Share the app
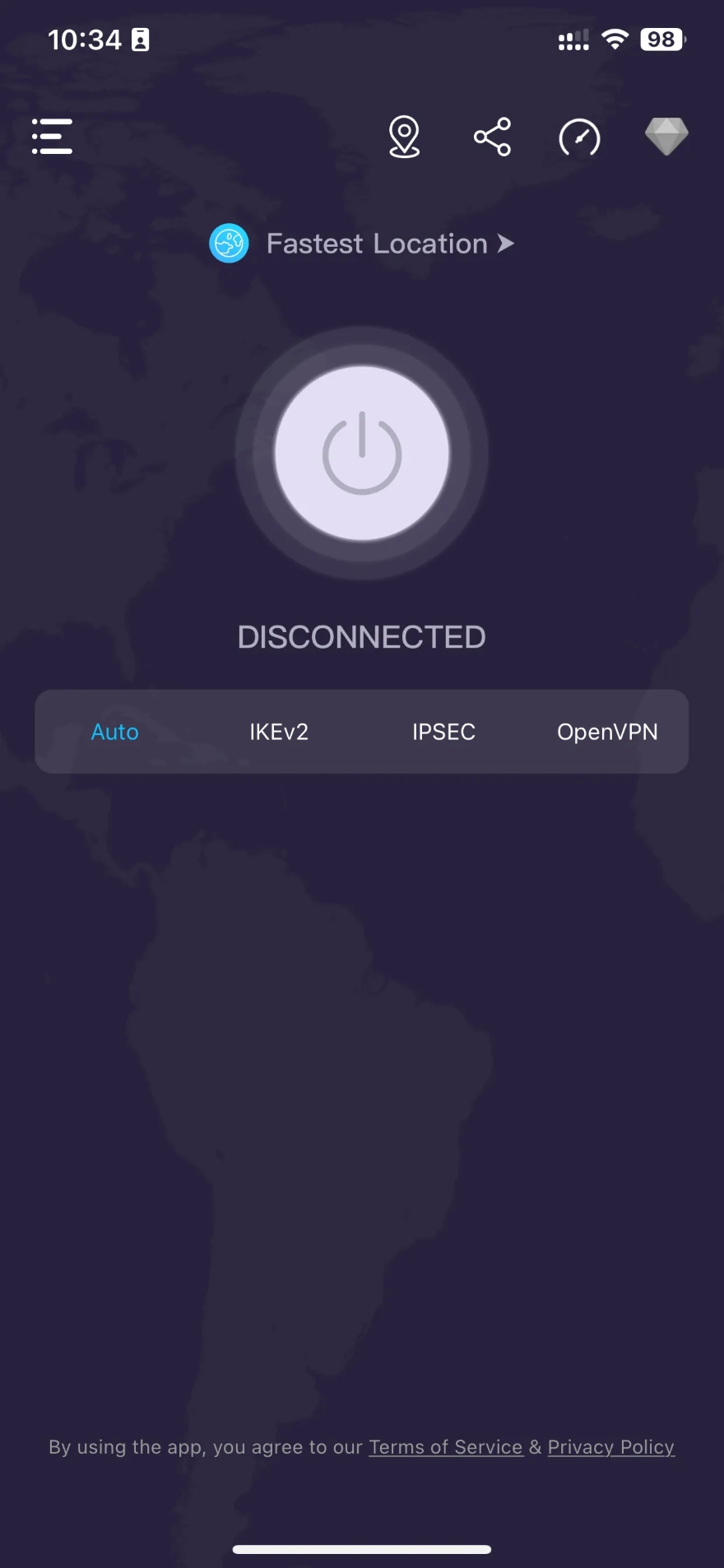 492,137
